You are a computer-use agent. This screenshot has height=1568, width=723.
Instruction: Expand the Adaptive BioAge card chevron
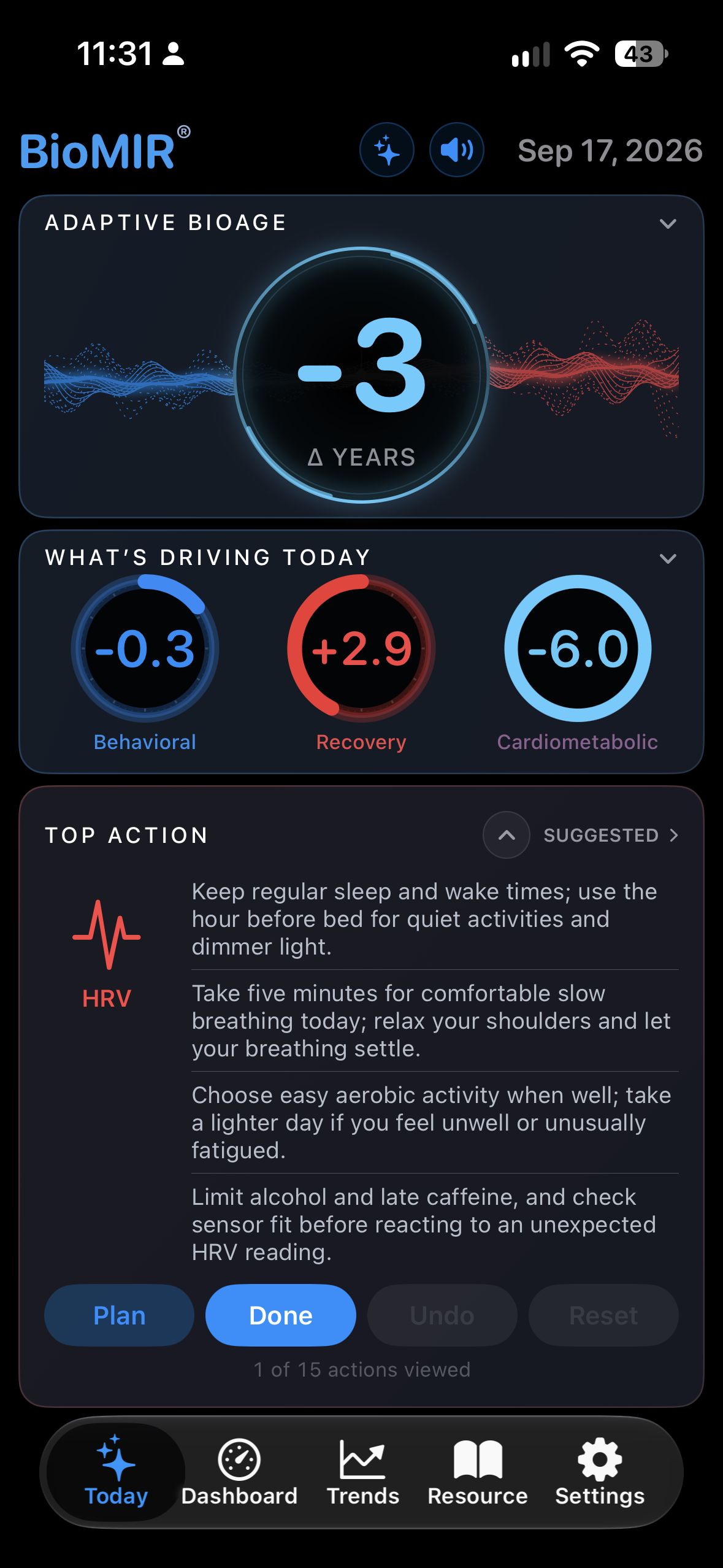668,224
